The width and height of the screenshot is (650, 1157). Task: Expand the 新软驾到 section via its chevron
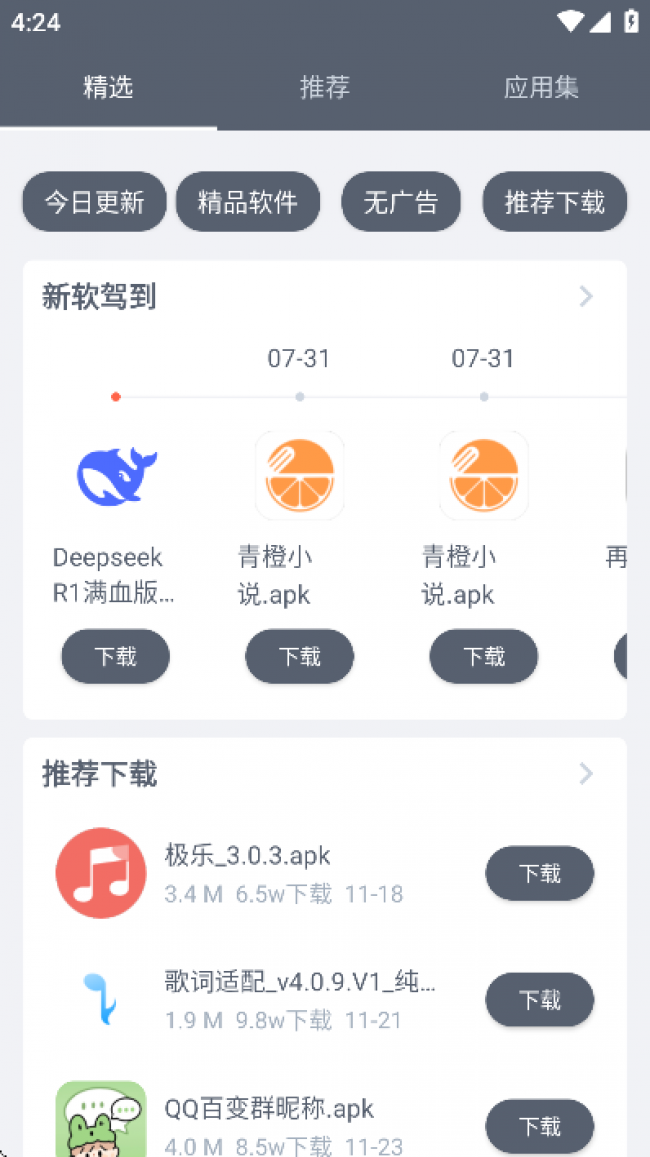[586, 296]
